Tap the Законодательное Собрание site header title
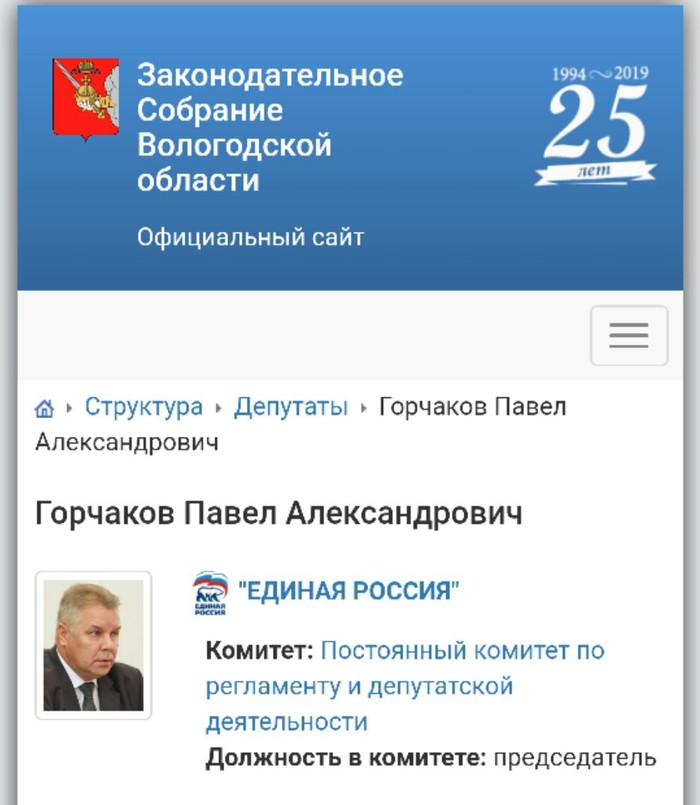This screenshot has width=700, height=805. (x=270, y=127)
